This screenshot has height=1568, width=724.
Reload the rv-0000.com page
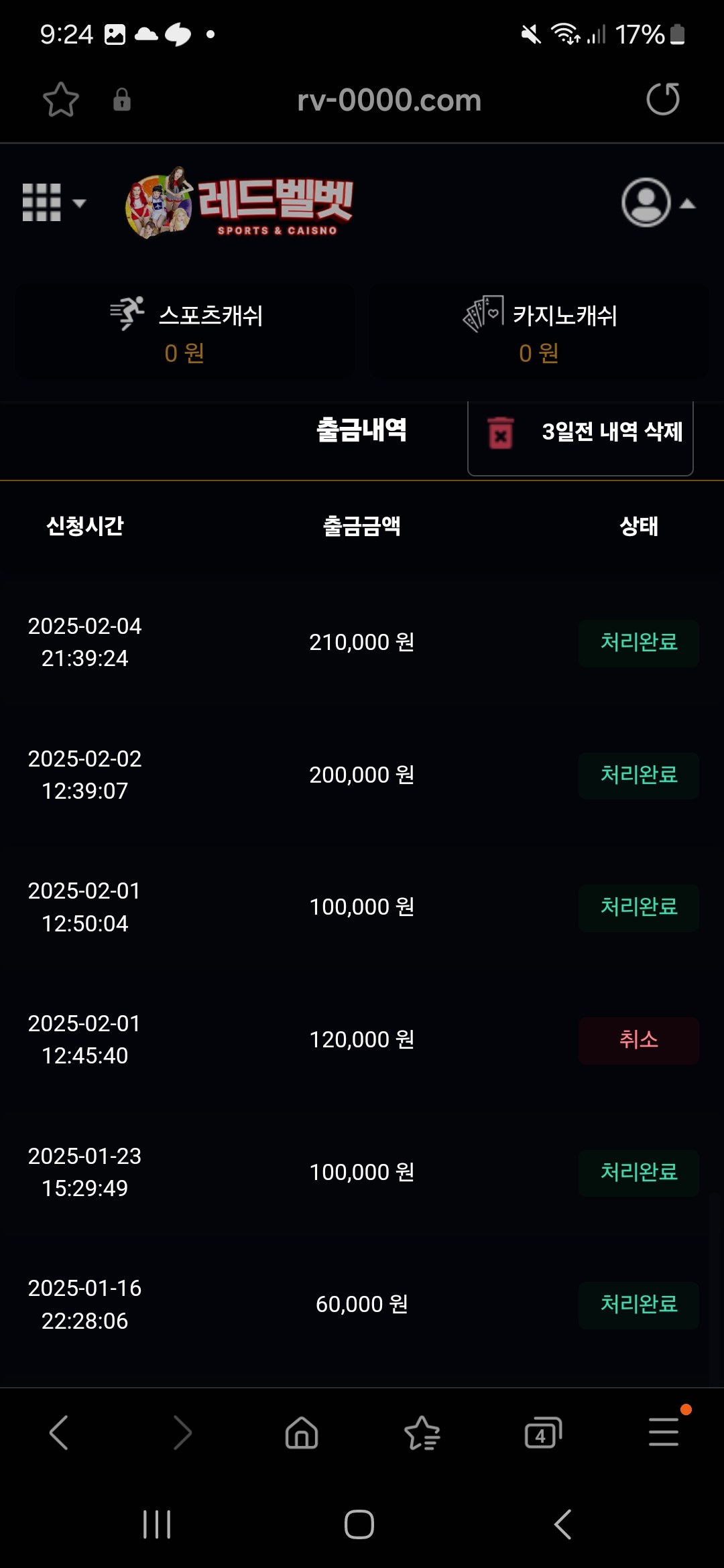[x=662, y=99]
